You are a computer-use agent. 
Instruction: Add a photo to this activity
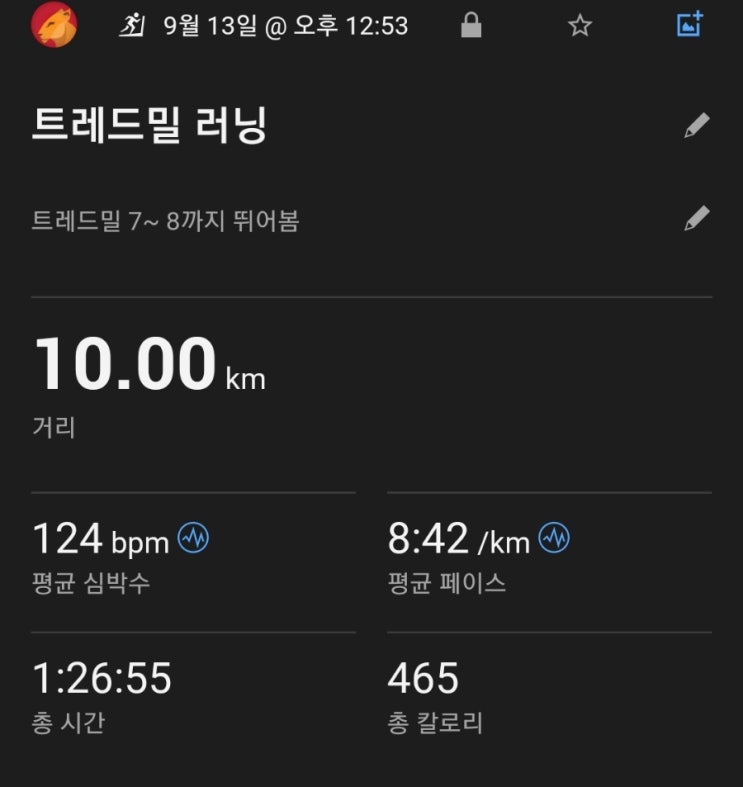[x=690, y=25]
